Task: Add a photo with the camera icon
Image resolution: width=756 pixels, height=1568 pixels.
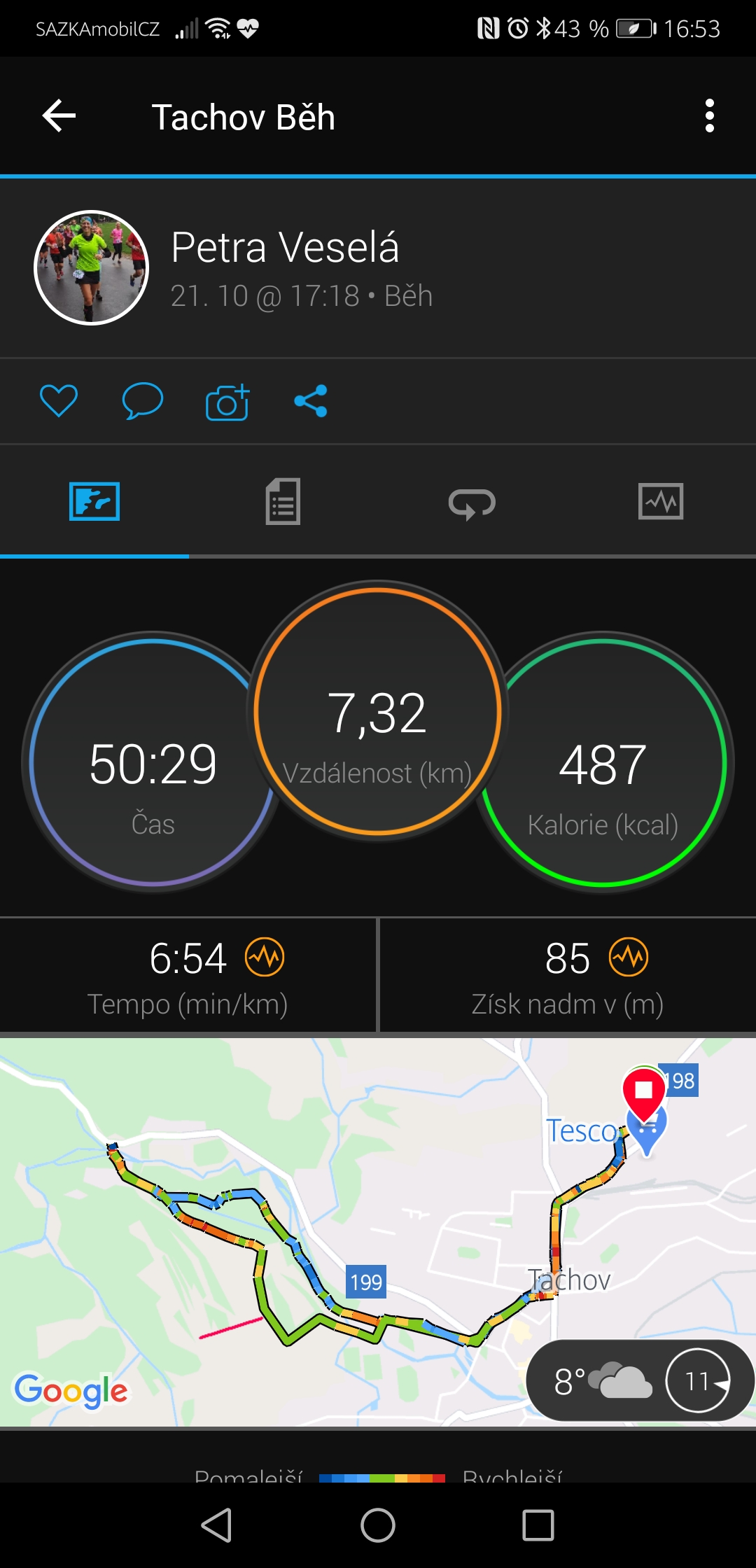Action: click(x=227, y=402)
